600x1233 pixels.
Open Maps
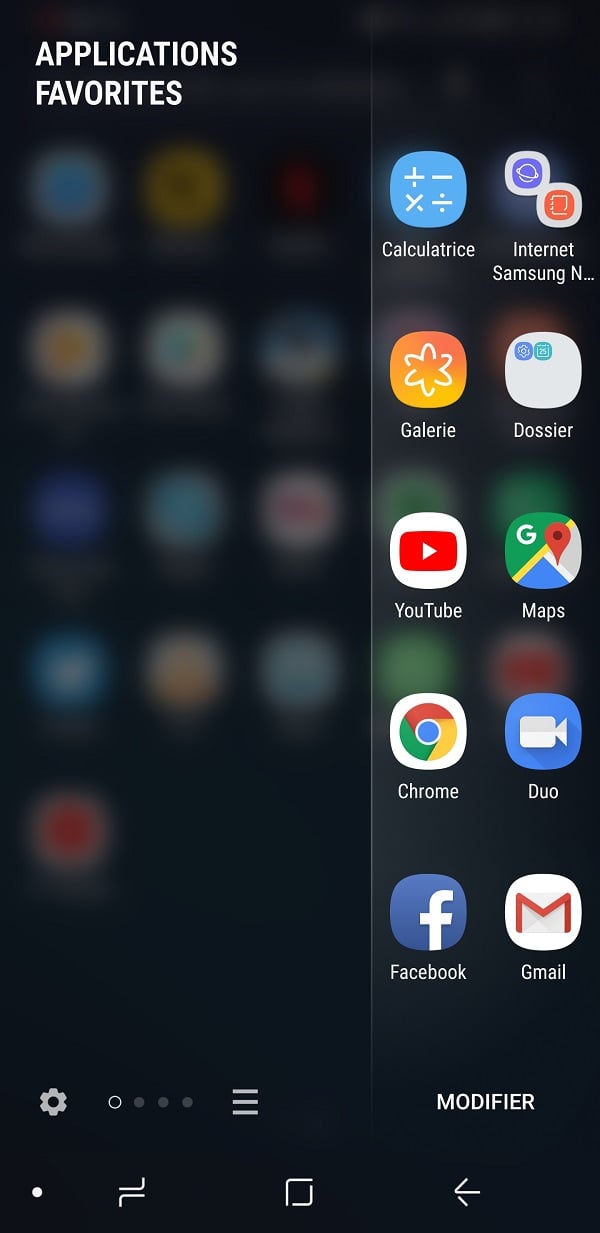tap(543, 551)
